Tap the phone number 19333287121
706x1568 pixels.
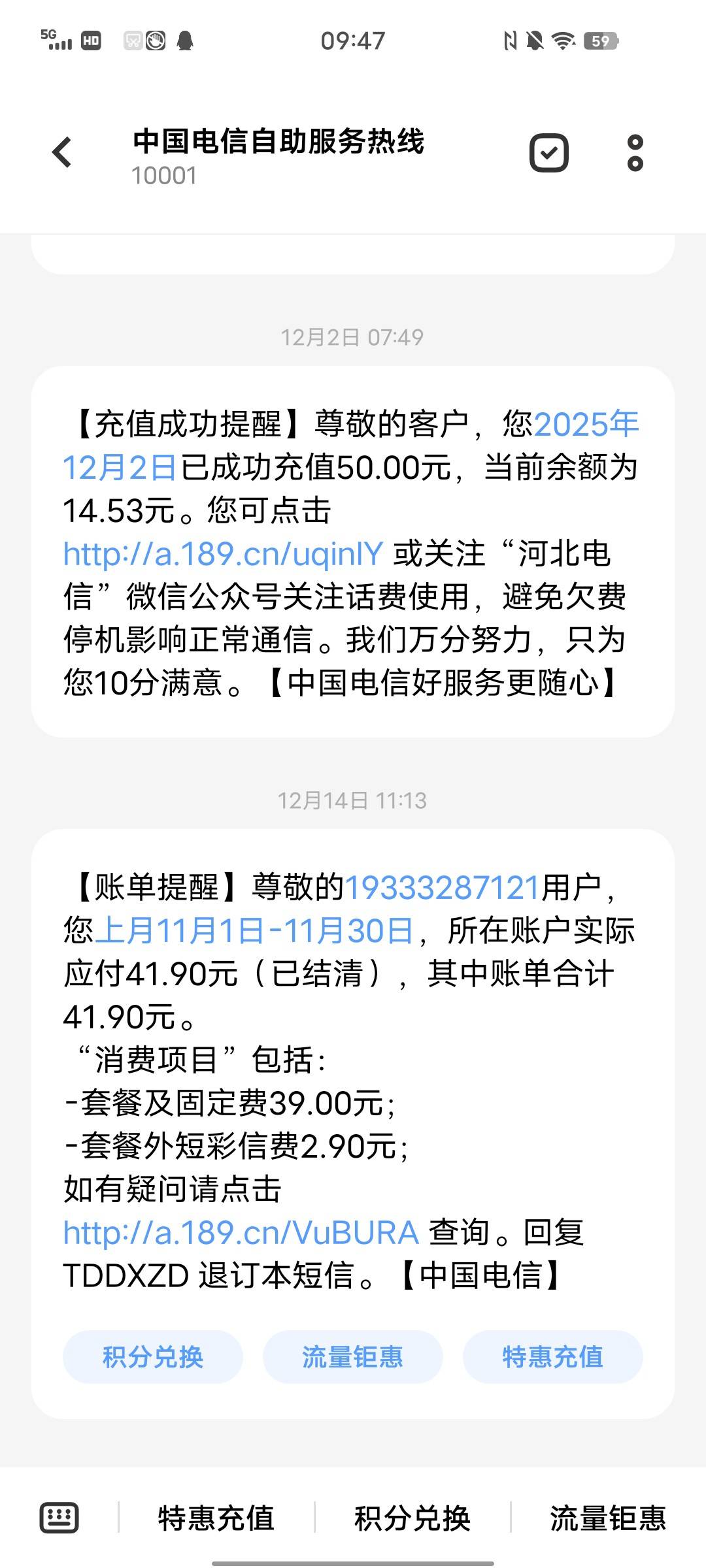tap(442, 887)
